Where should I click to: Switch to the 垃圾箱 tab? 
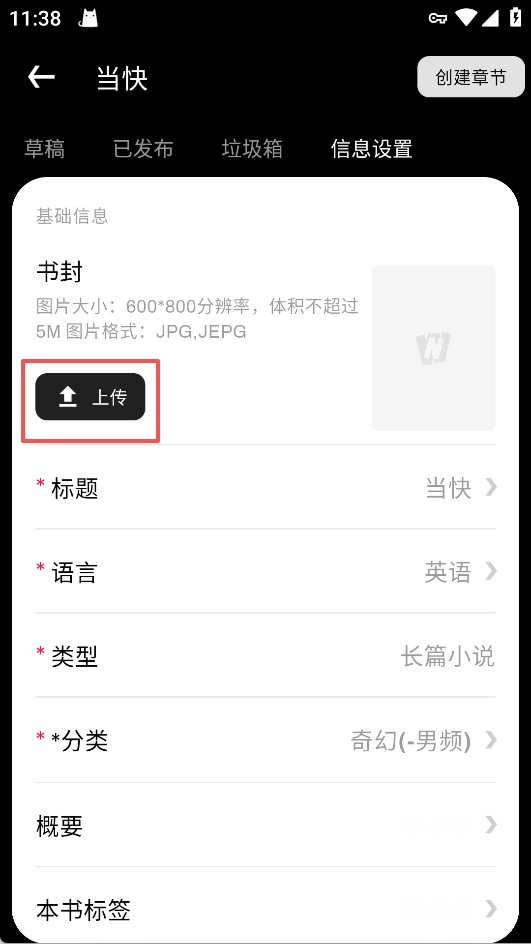coord(252,149)
